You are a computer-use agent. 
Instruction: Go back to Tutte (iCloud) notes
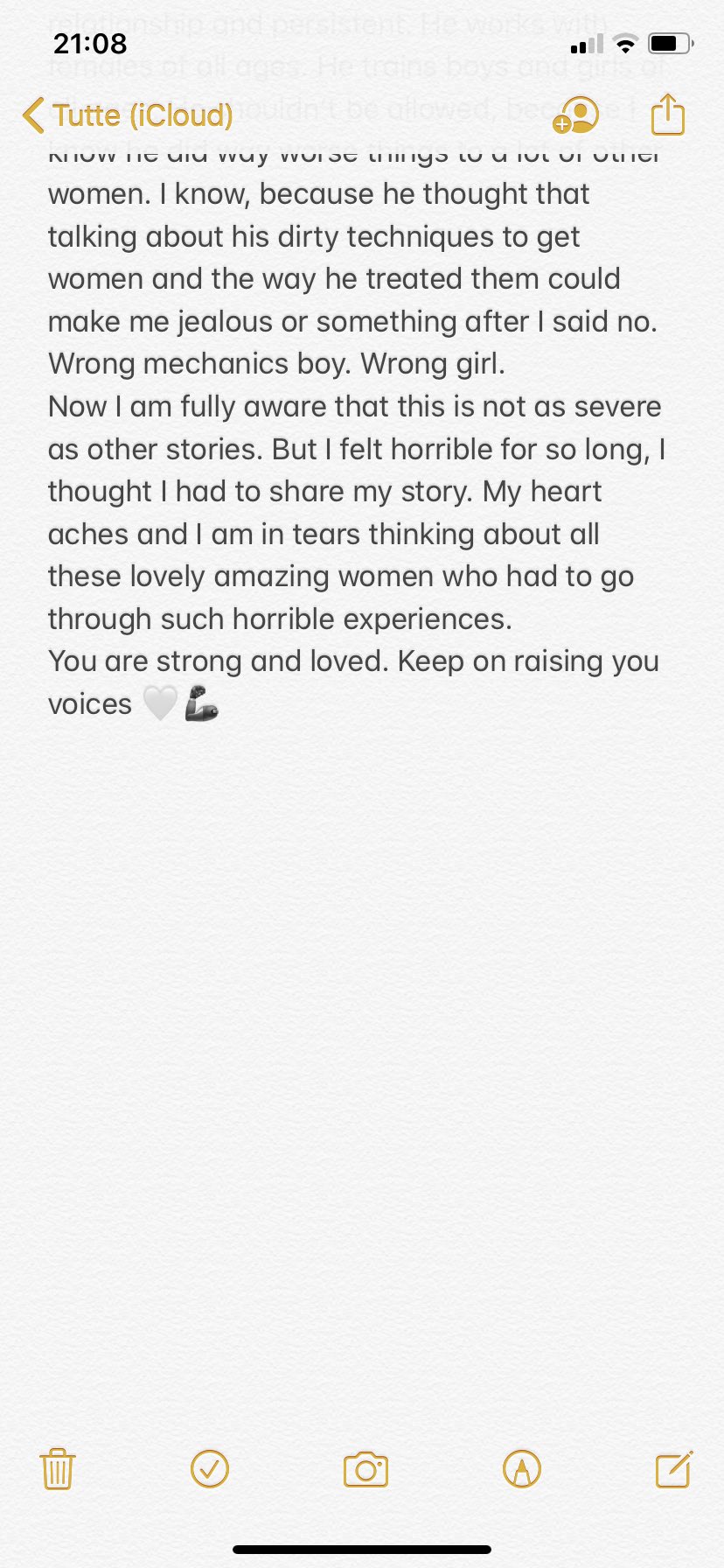(x=128, y=115)
